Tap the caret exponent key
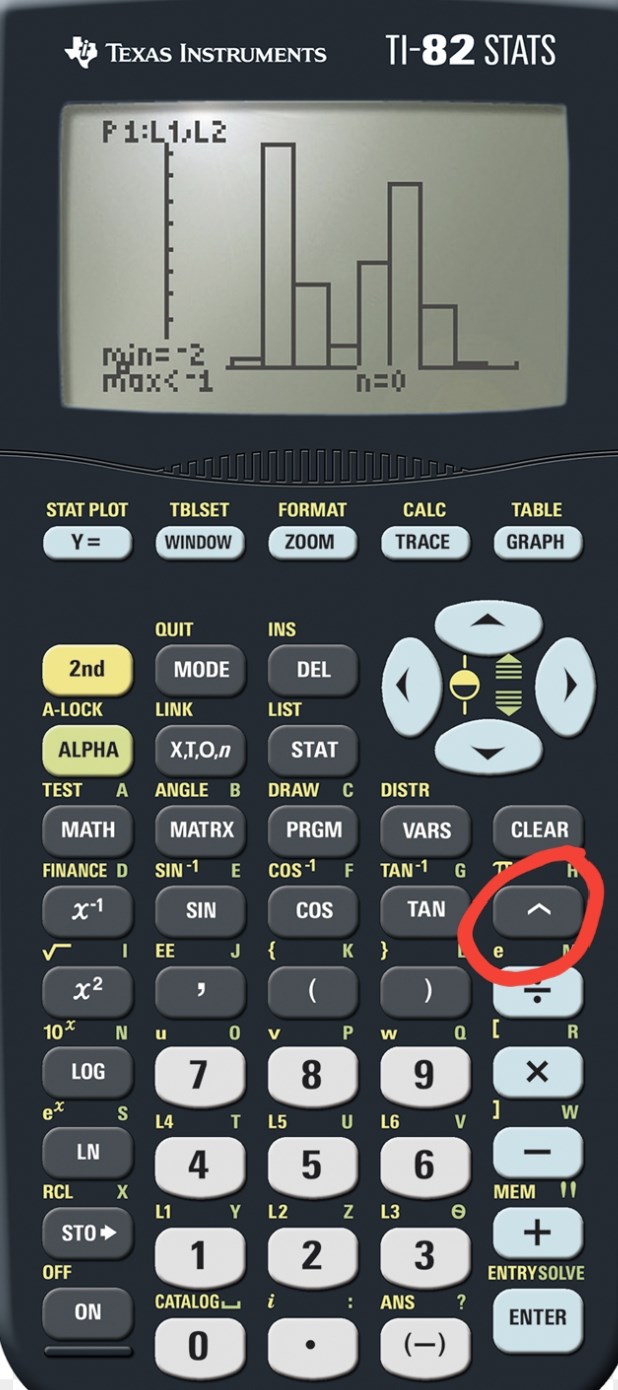The width and height of the screenshot is (618, 1390). [538, 910]
